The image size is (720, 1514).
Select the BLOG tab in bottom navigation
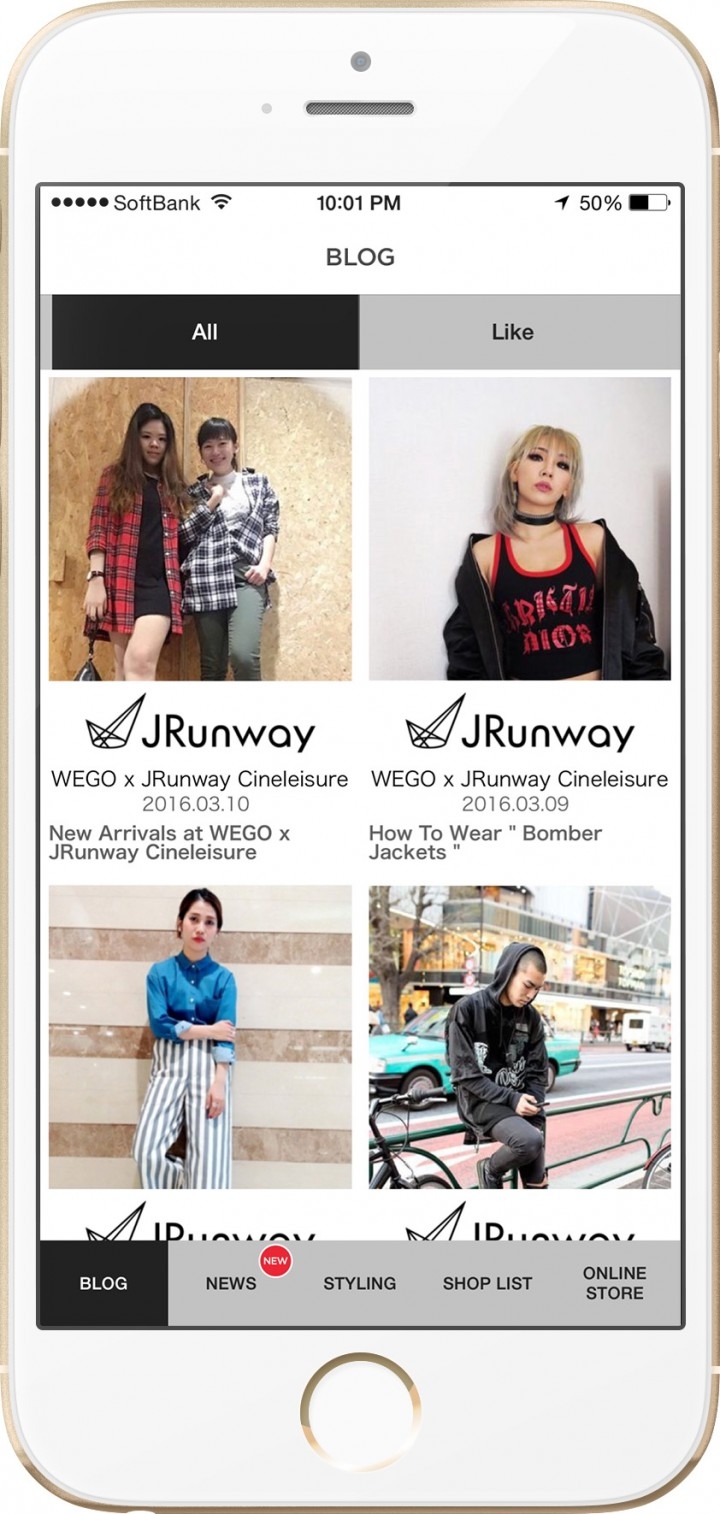click(104, 1283)
